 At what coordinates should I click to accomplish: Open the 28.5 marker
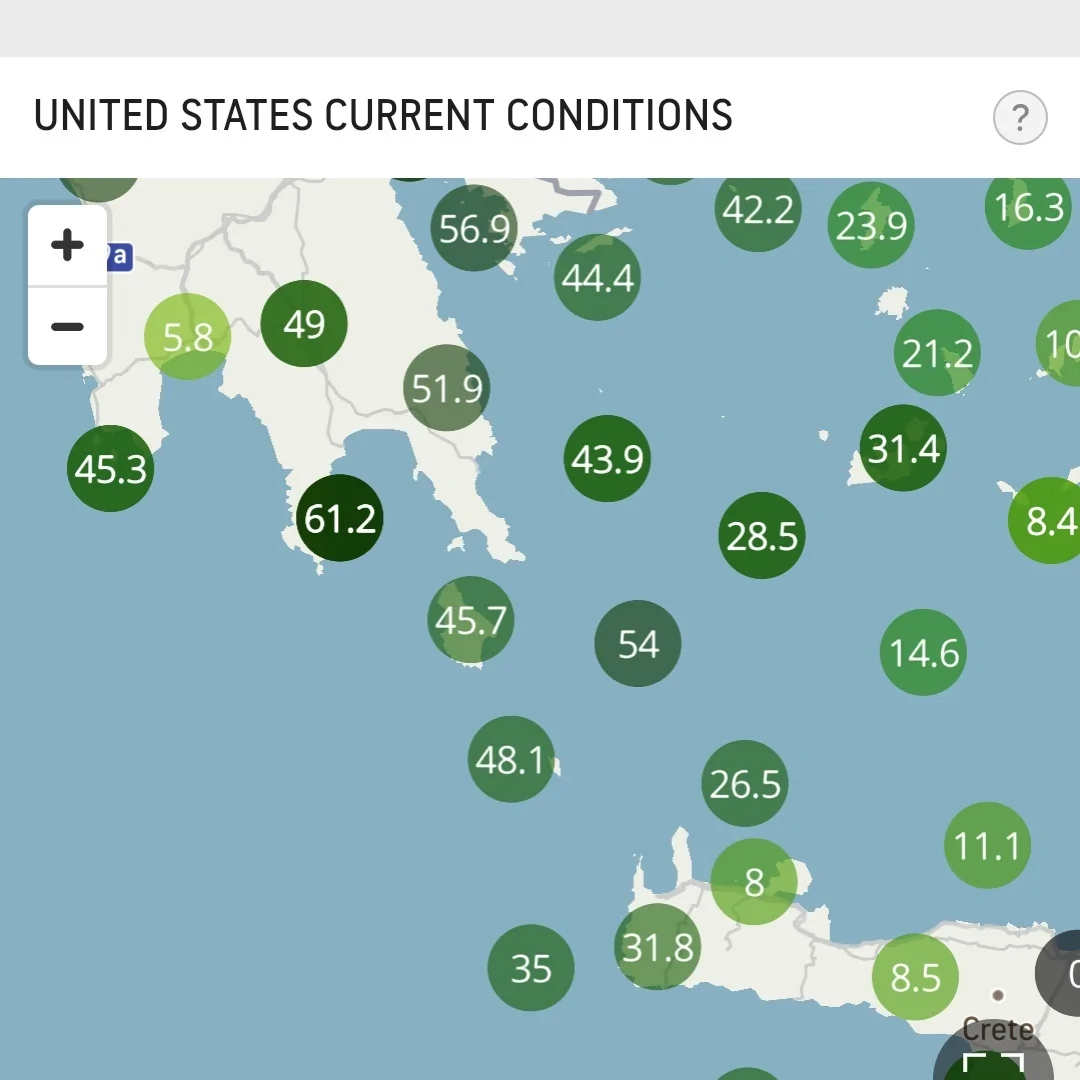tap(762, 536)
